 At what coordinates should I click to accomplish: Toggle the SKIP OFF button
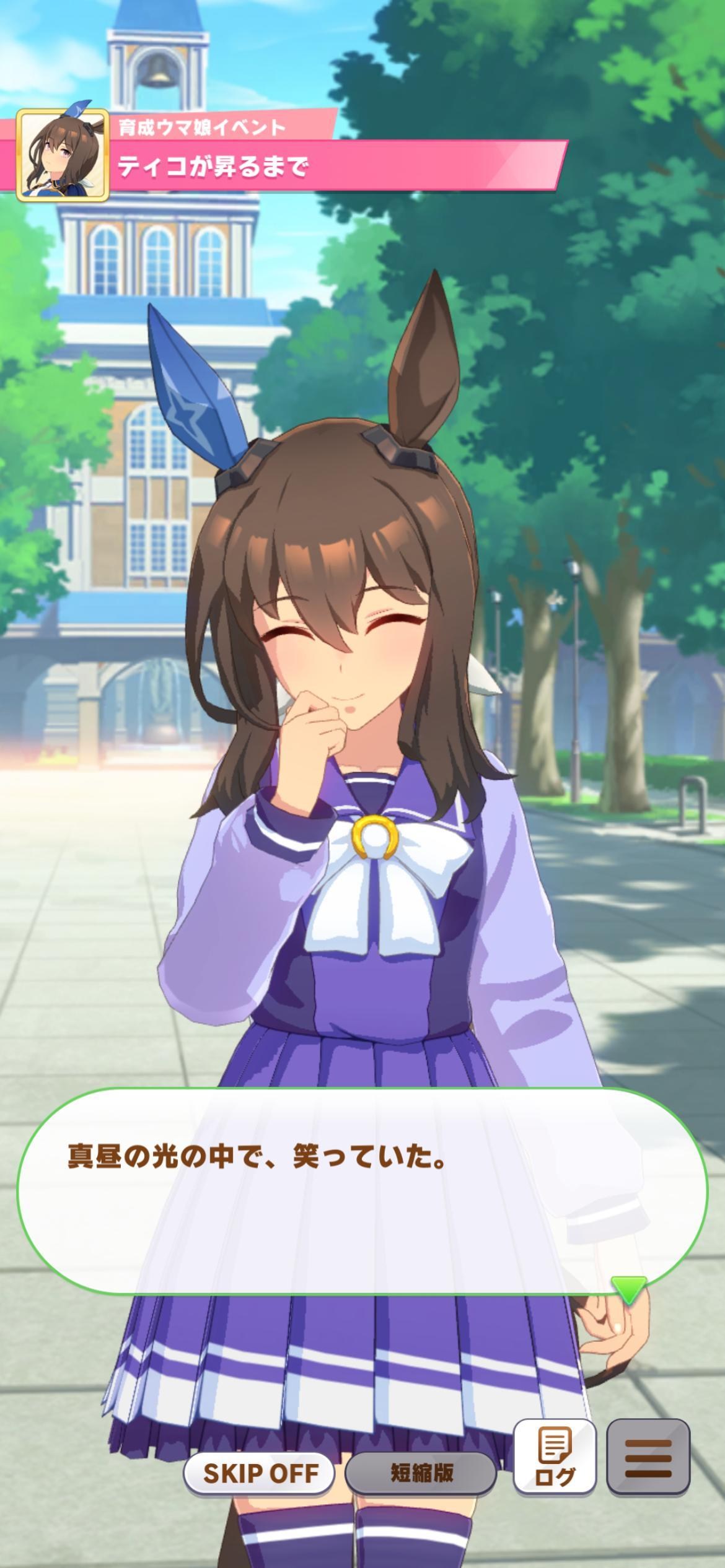259,1473
